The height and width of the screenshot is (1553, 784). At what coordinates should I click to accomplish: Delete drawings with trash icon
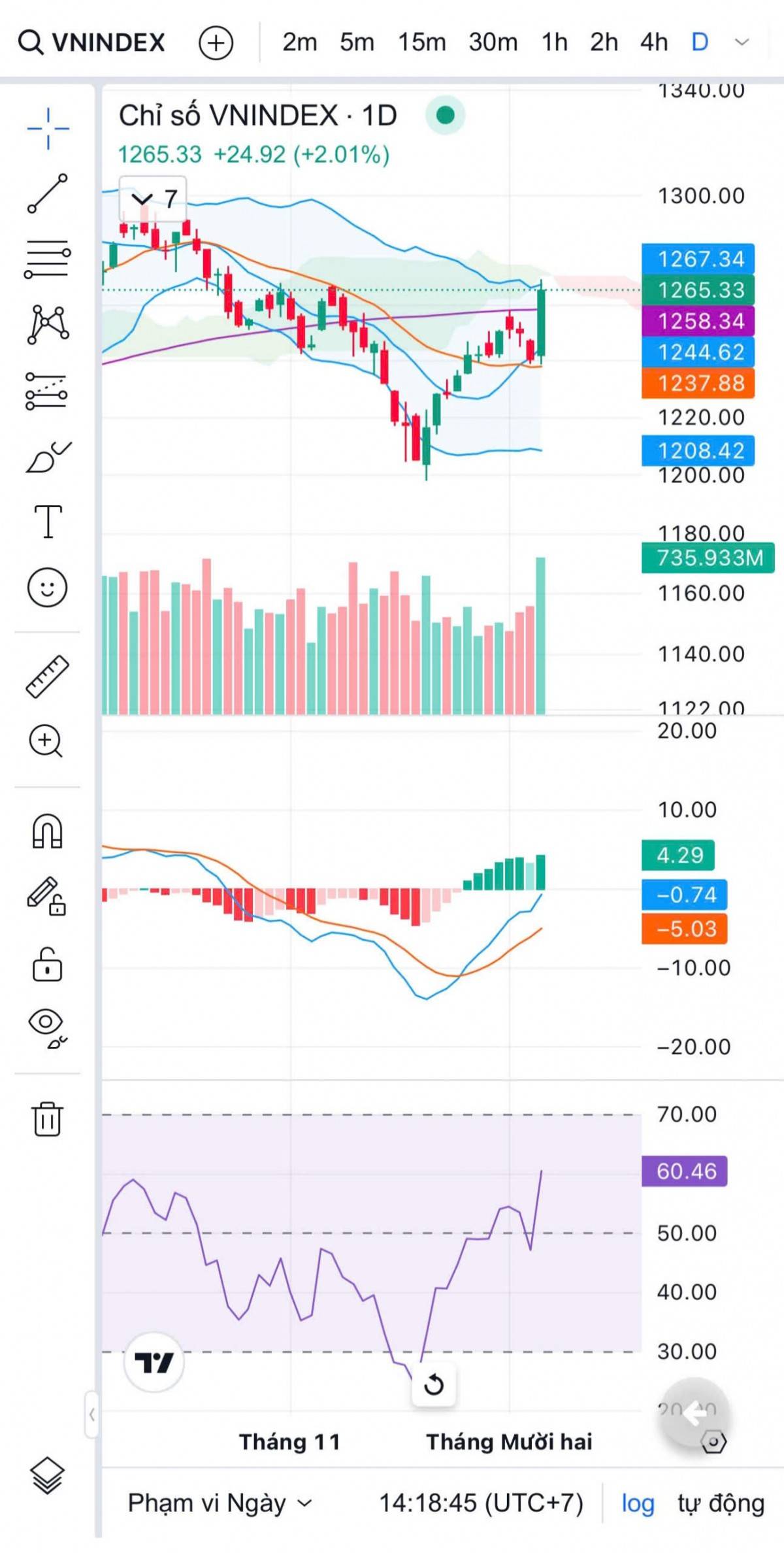point(47,1119)
